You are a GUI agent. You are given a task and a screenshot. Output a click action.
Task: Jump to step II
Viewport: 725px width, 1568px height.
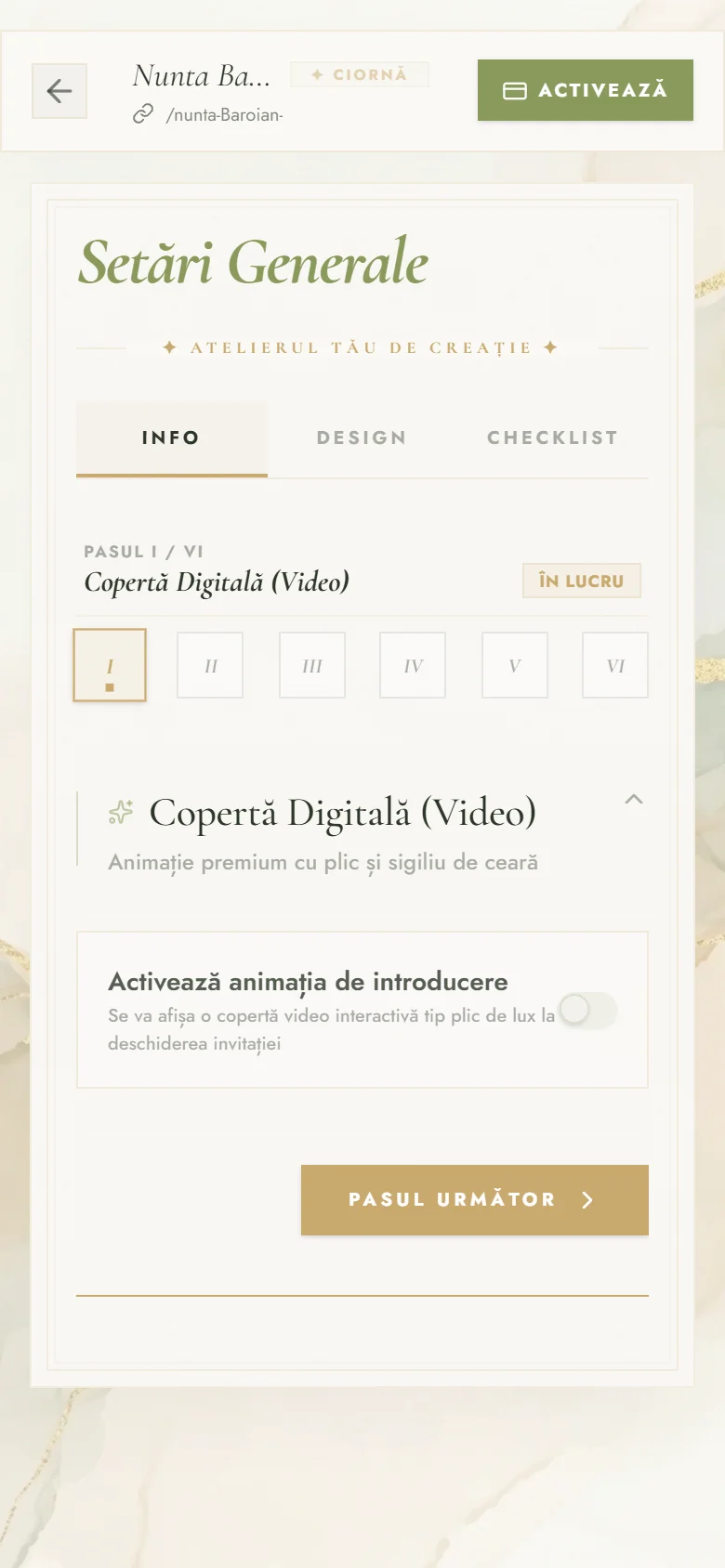(x=210, y=665)
